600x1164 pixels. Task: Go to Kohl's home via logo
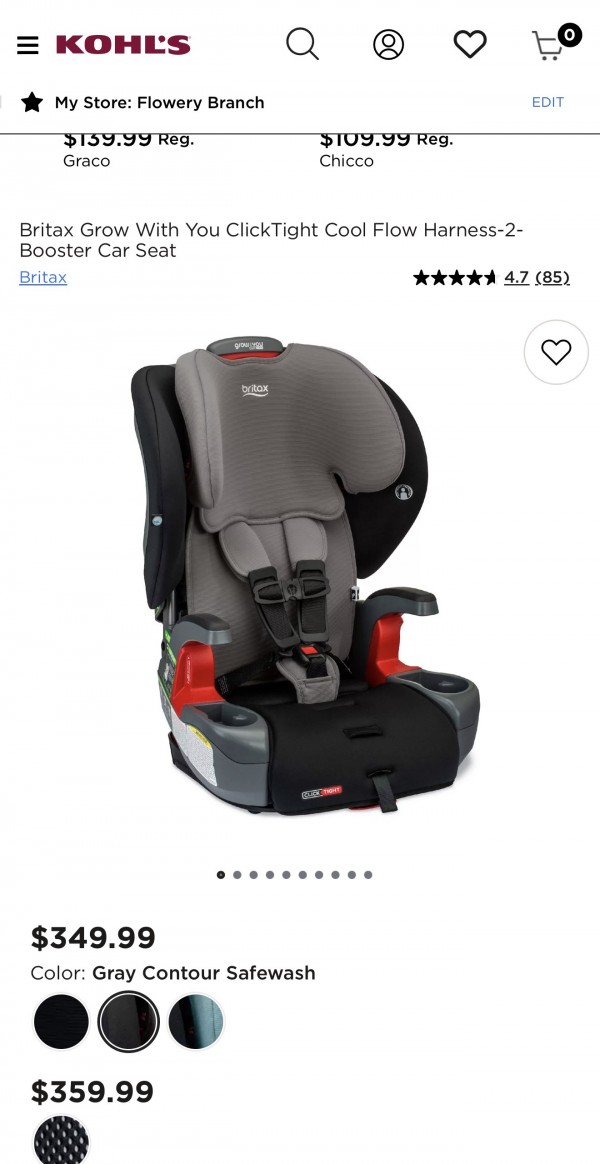[123, 45]
